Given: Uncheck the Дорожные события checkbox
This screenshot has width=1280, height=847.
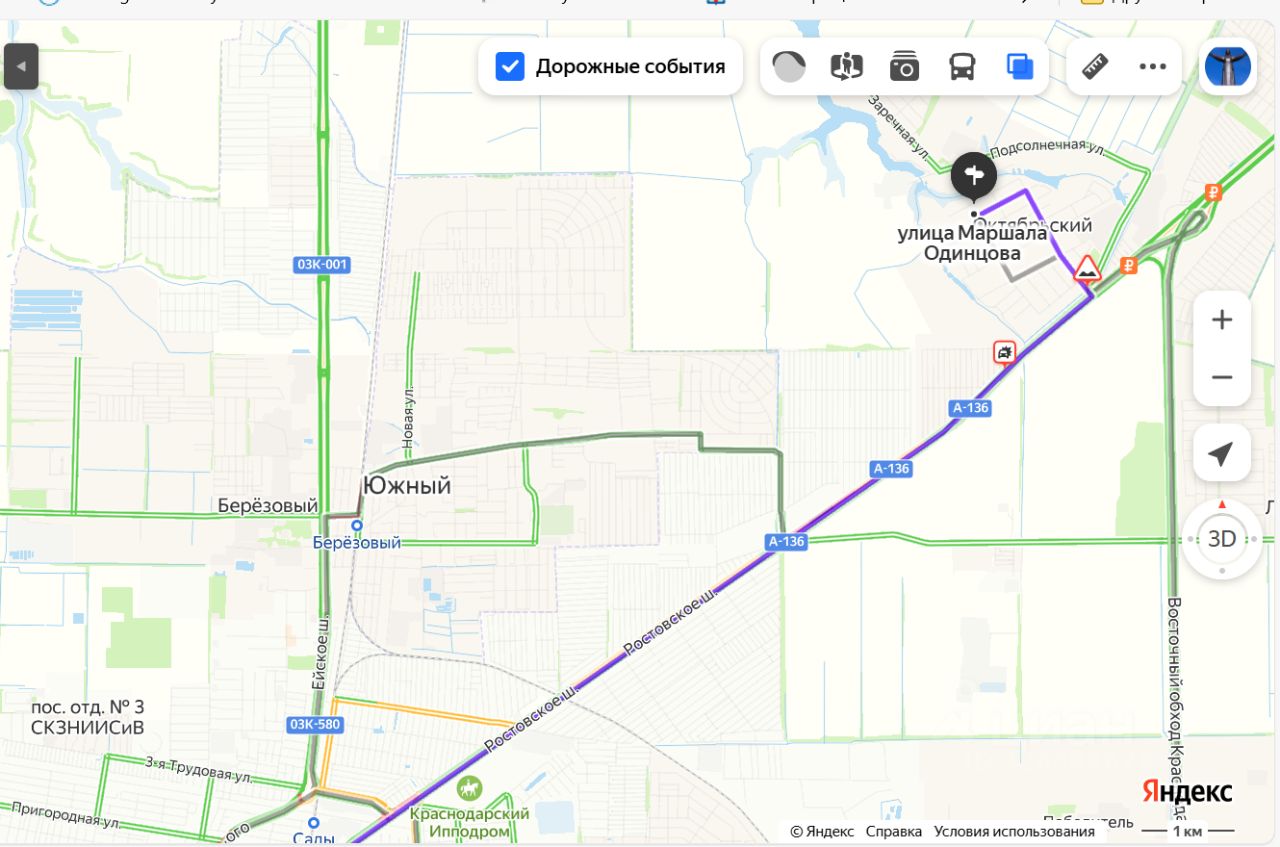Looking at the screenshot, I should [510, 67].
